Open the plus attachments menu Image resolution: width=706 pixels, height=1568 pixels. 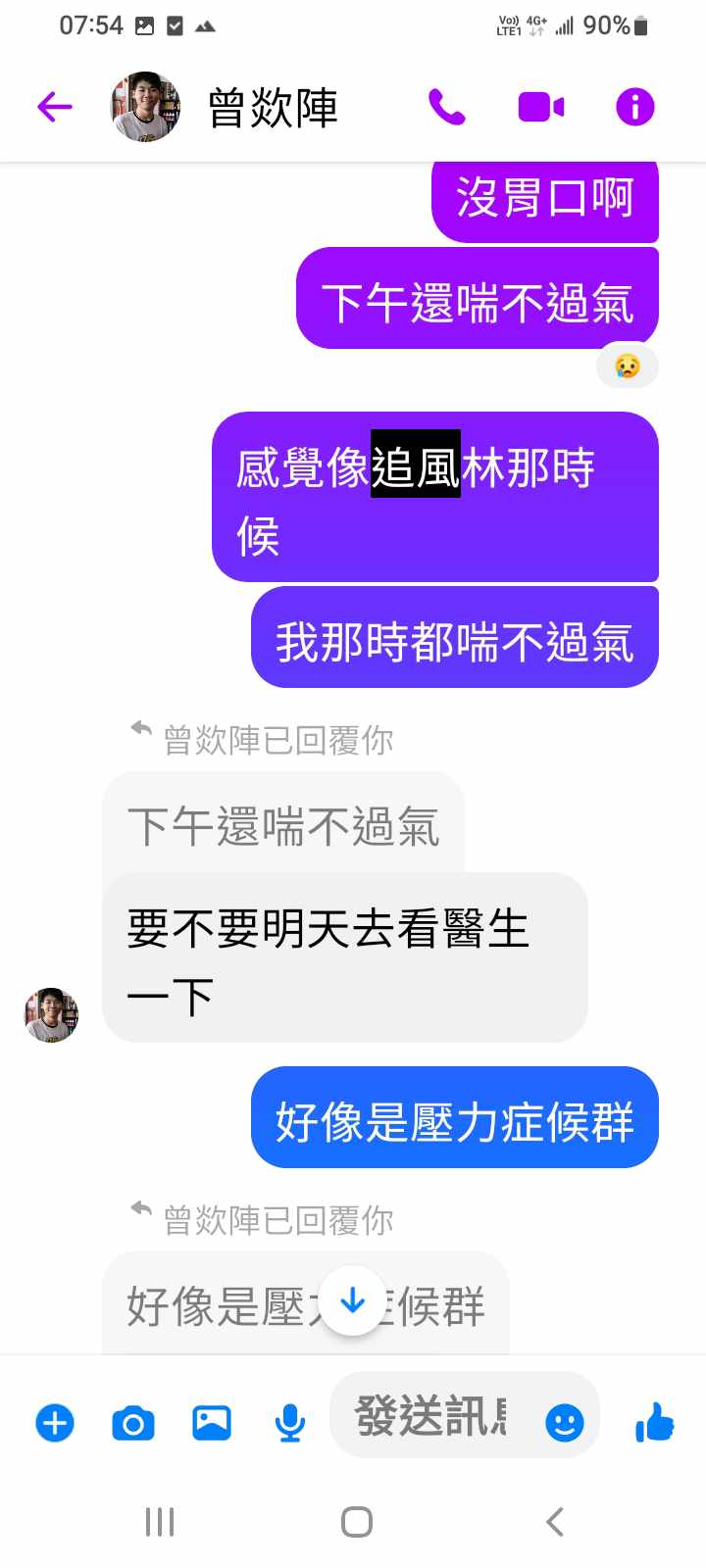point(55,1422)
